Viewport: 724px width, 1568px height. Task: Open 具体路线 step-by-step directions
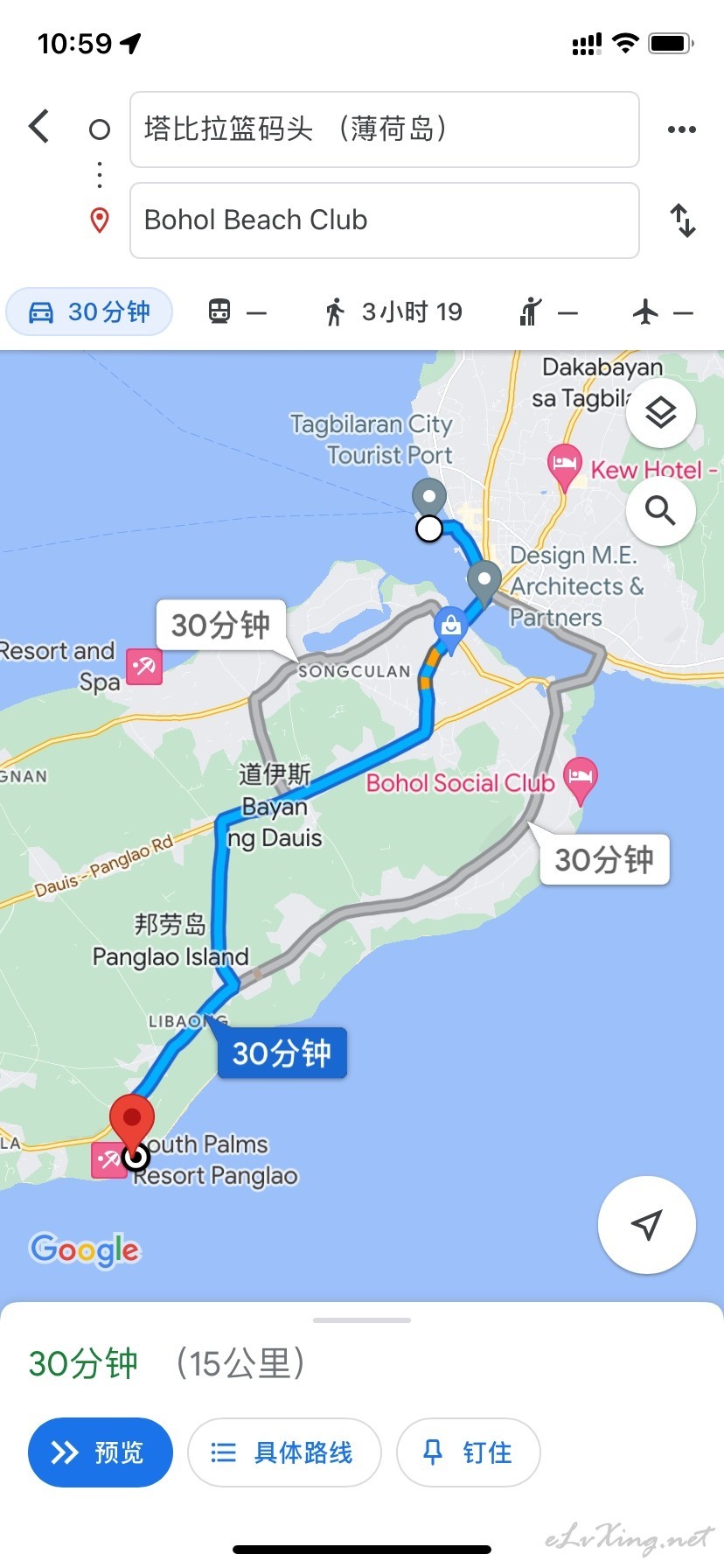[x=284, y=1452]
